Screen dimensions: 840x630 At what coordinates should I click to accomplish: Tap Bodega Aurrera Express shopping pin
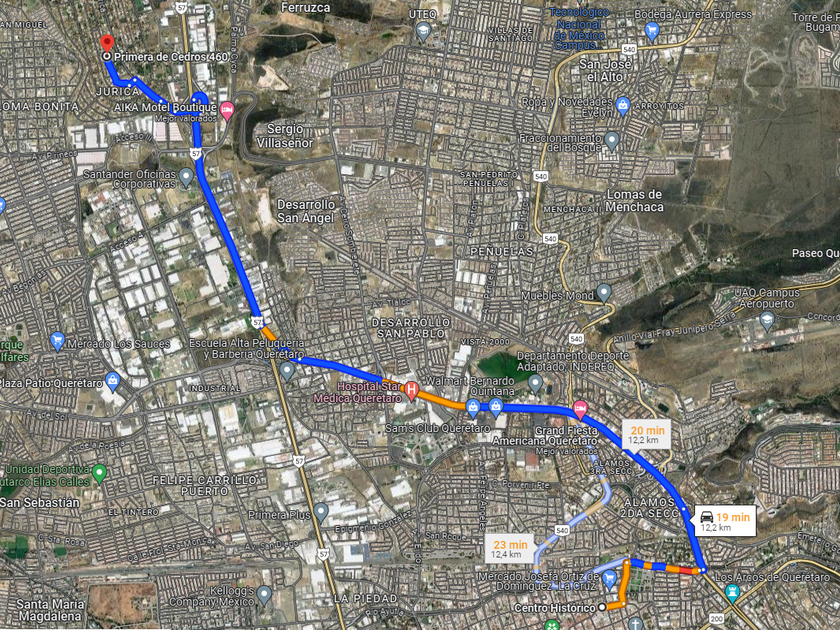click(652, 32)
